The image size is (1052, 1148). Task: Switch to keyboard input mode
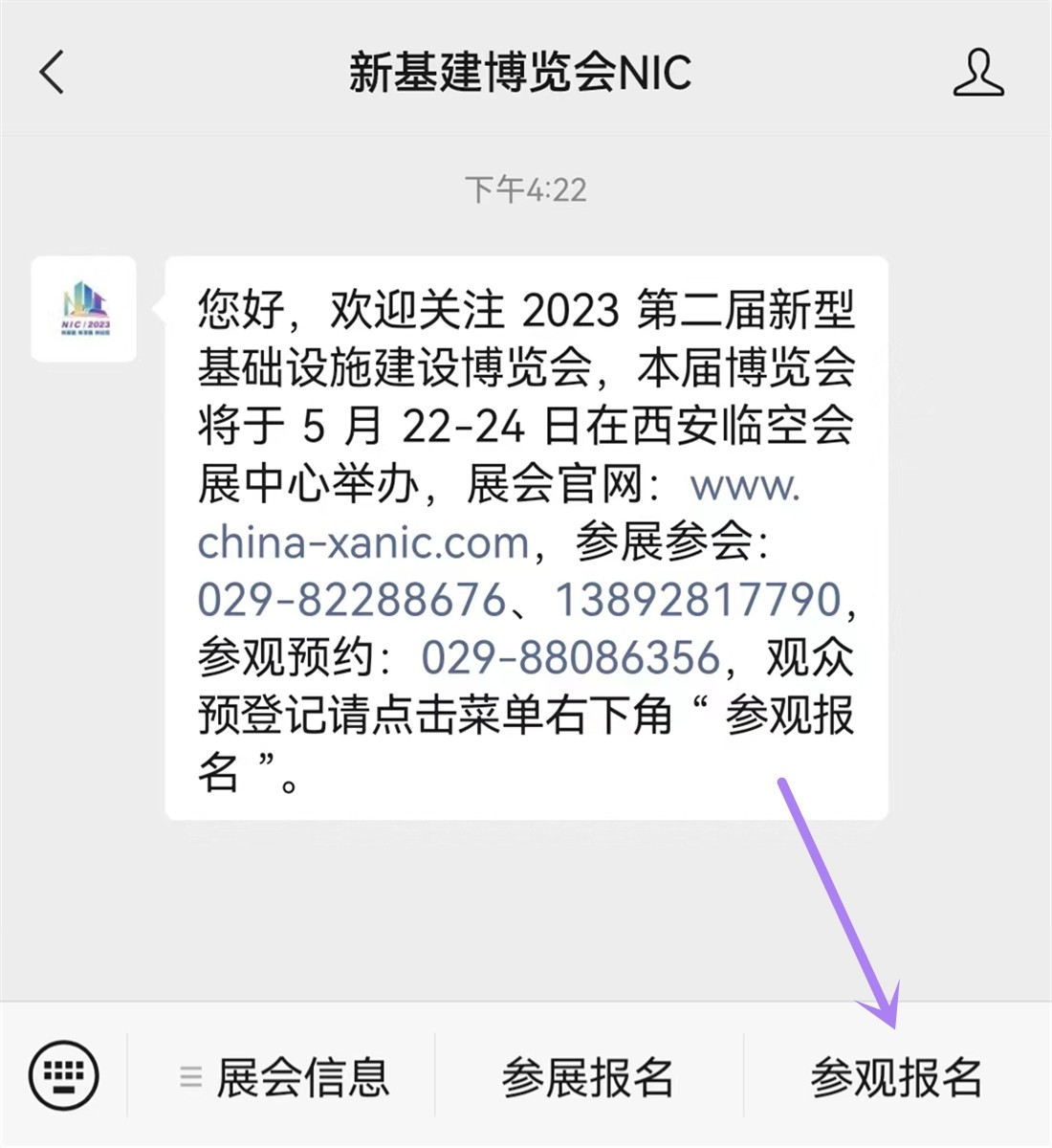pos(64,1075)
